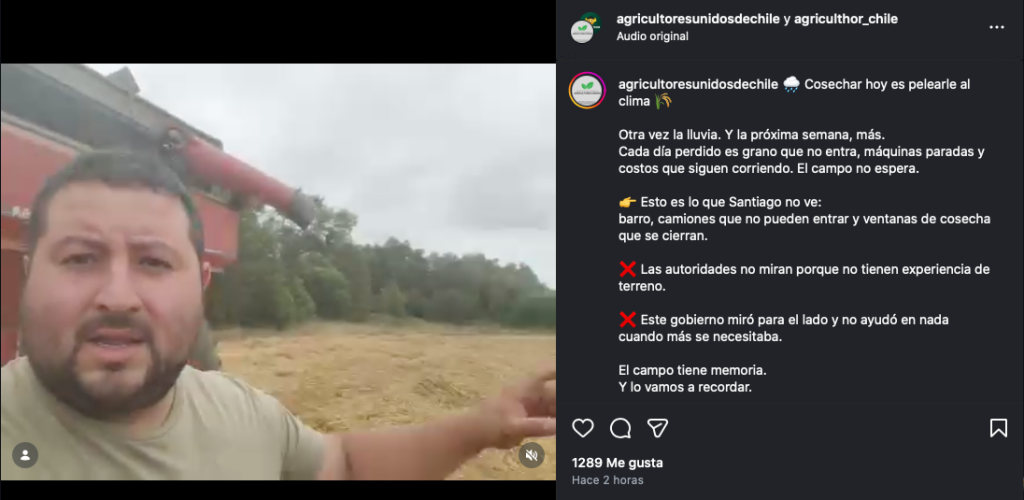Like this post with the heart icon
Viewport: 1024px width, 500px height.
pyautogui.click(x=583, y=428)
